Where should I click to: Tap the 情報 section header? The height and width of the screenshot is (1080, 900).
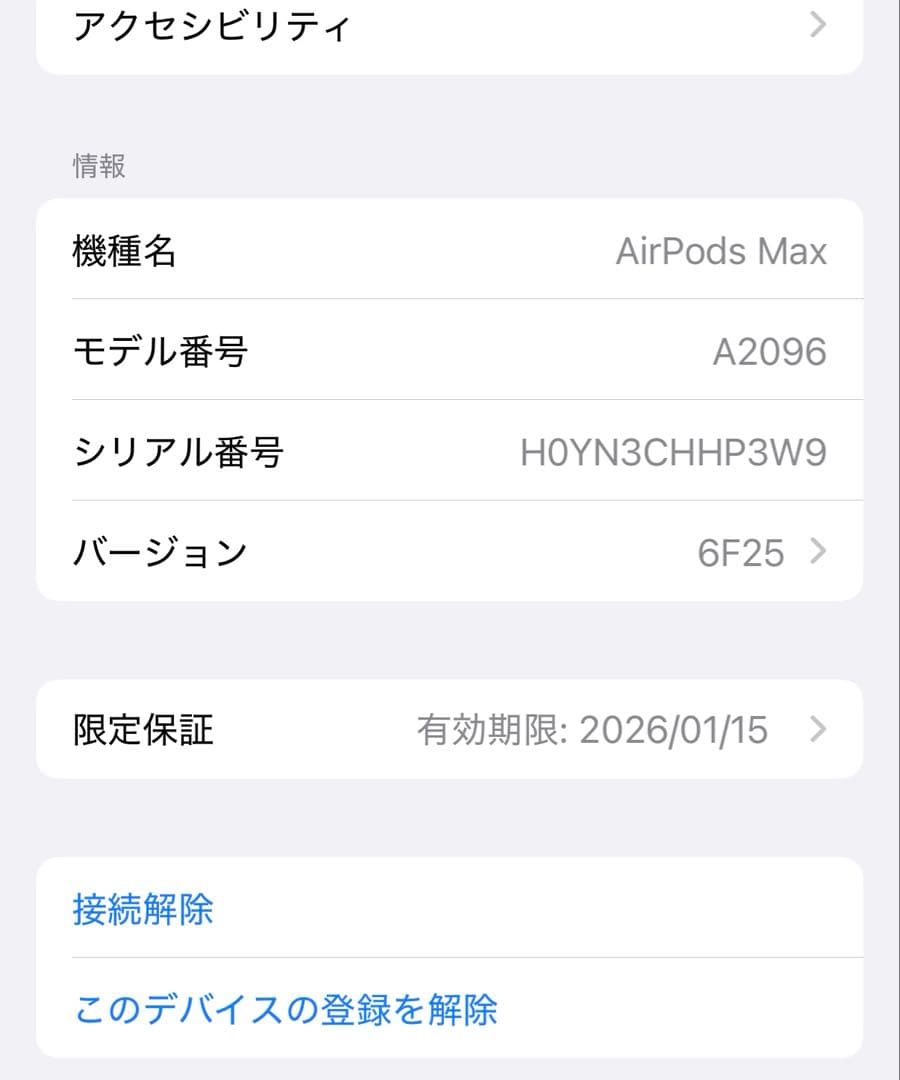[96, 166]
